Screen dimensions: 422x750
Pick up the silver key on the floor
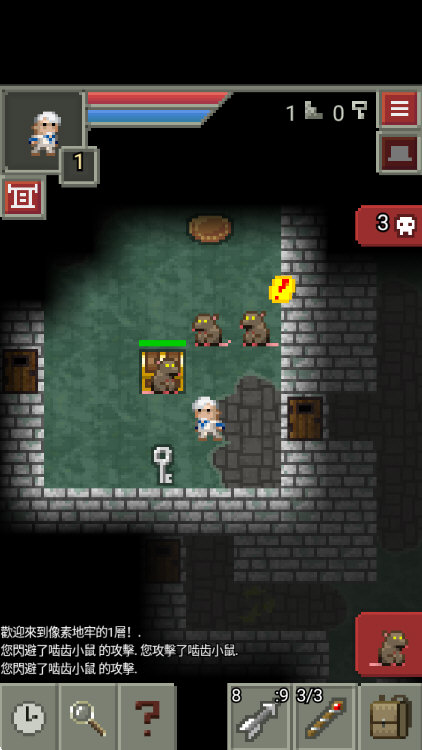point(163,464)
